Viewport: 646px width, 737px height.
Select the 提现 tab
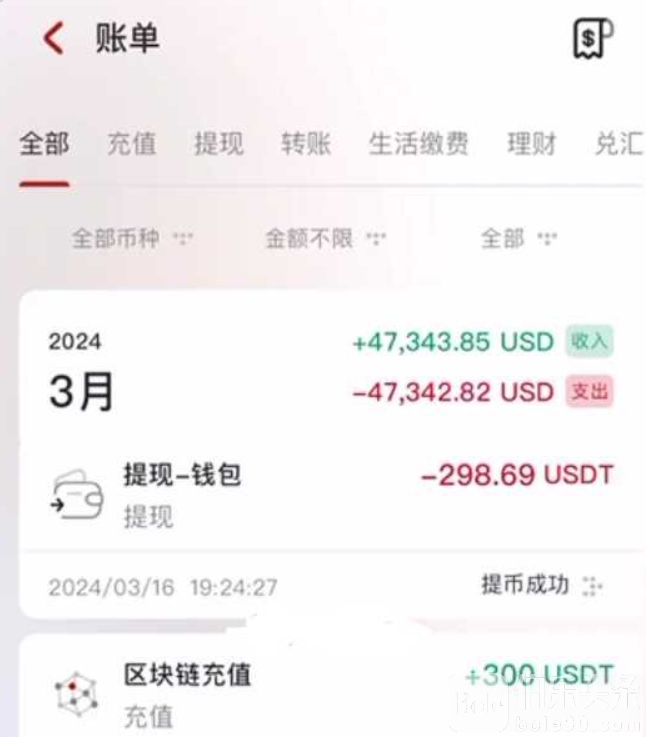coord(218,144)
